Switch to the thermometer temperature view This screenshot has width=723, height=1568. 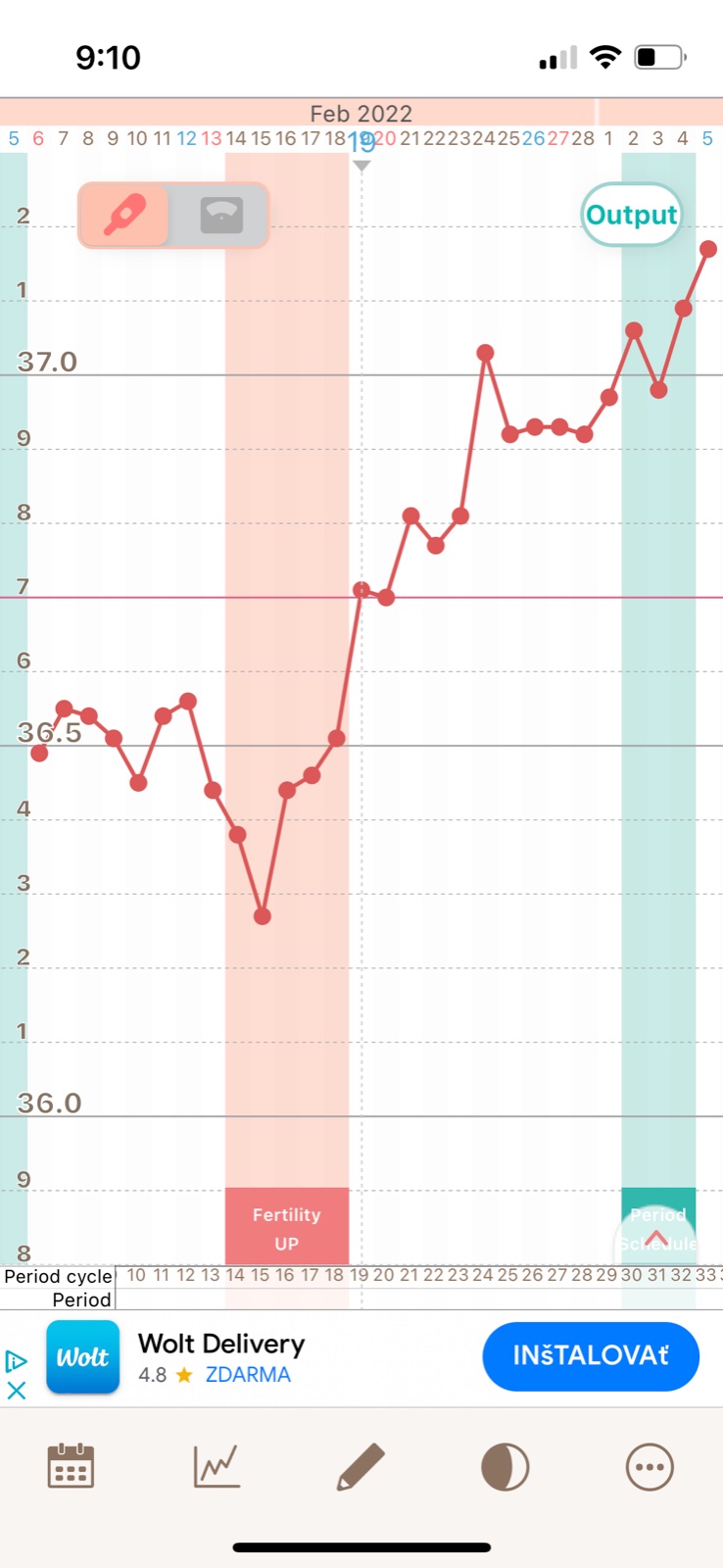tap(124, 215)
